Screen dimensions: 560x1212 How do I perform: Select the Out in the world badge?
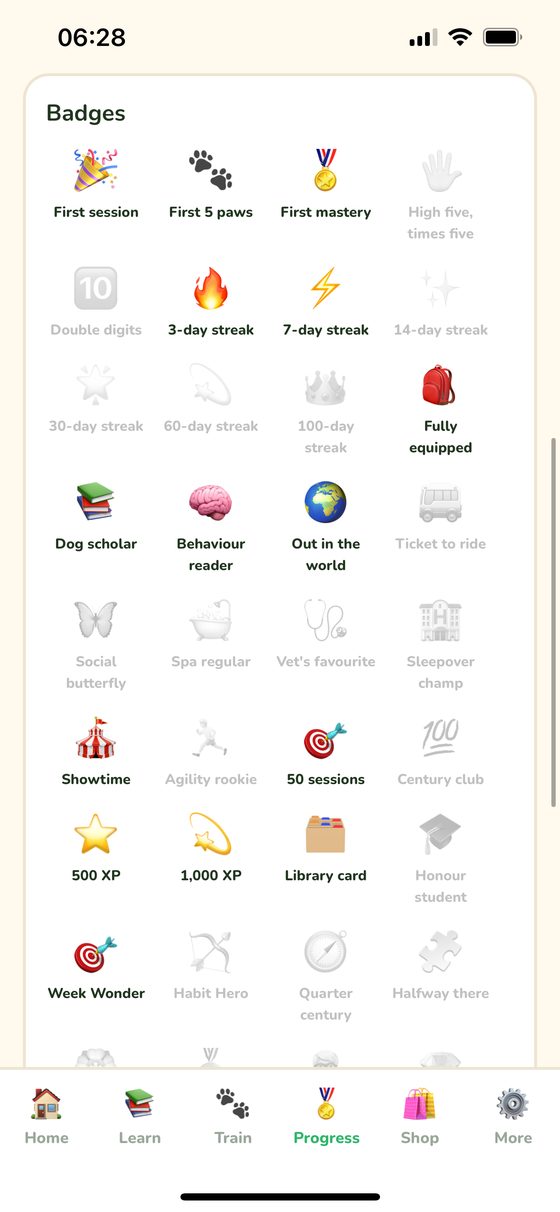pyautogui.click(x=326, y=527)
